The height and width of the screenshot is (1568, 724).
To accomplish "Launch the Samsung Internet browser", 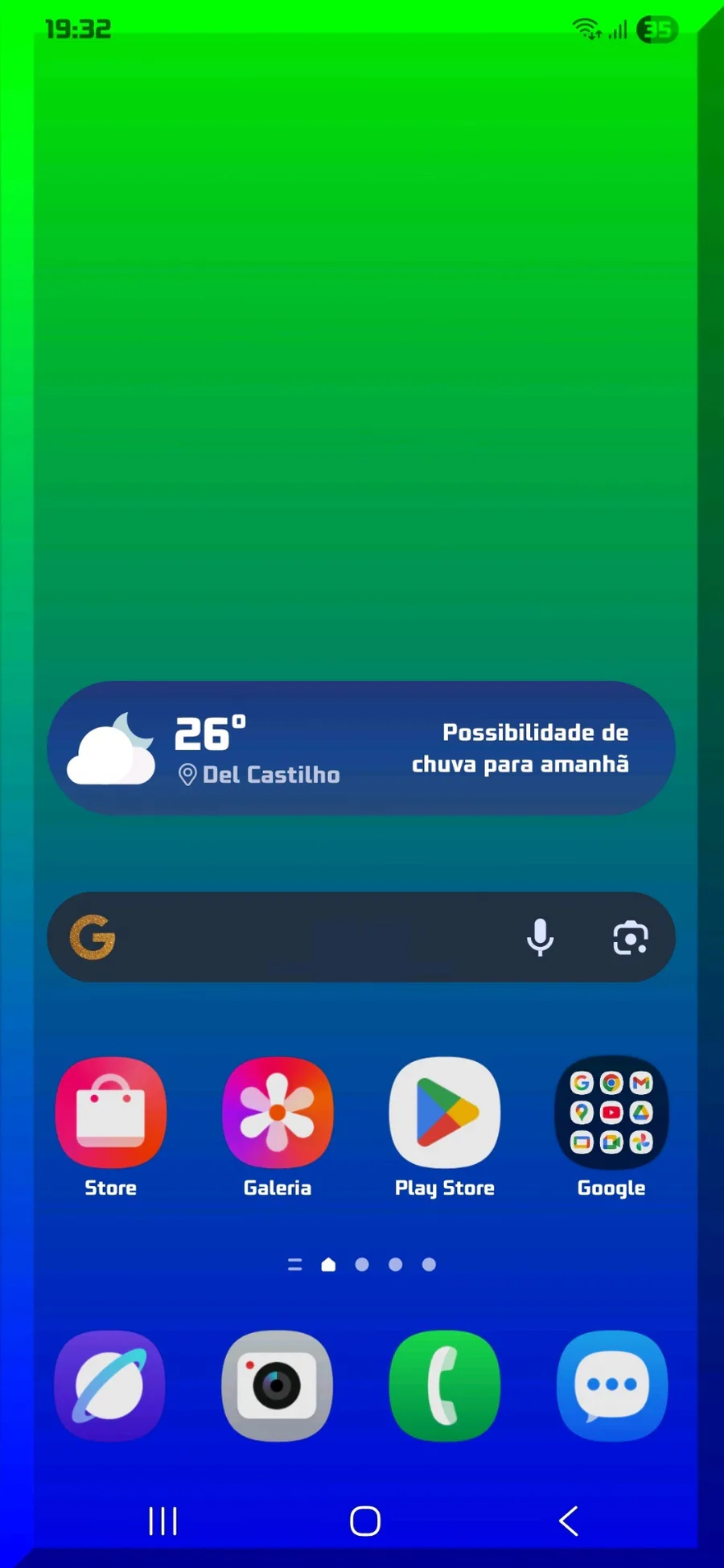I will [111, 1385].
